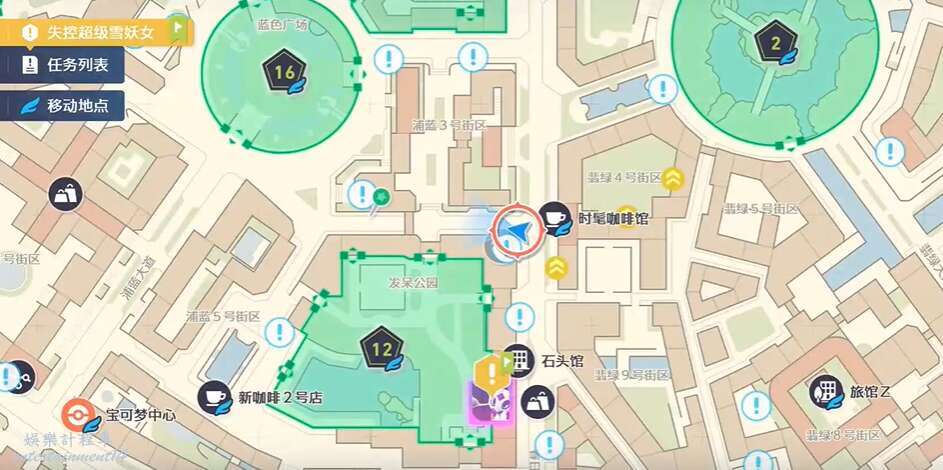Select the 失控超级雪妖女 mission banner
The width and height of the screenshot is (943, 470).
tap(95, 30)
